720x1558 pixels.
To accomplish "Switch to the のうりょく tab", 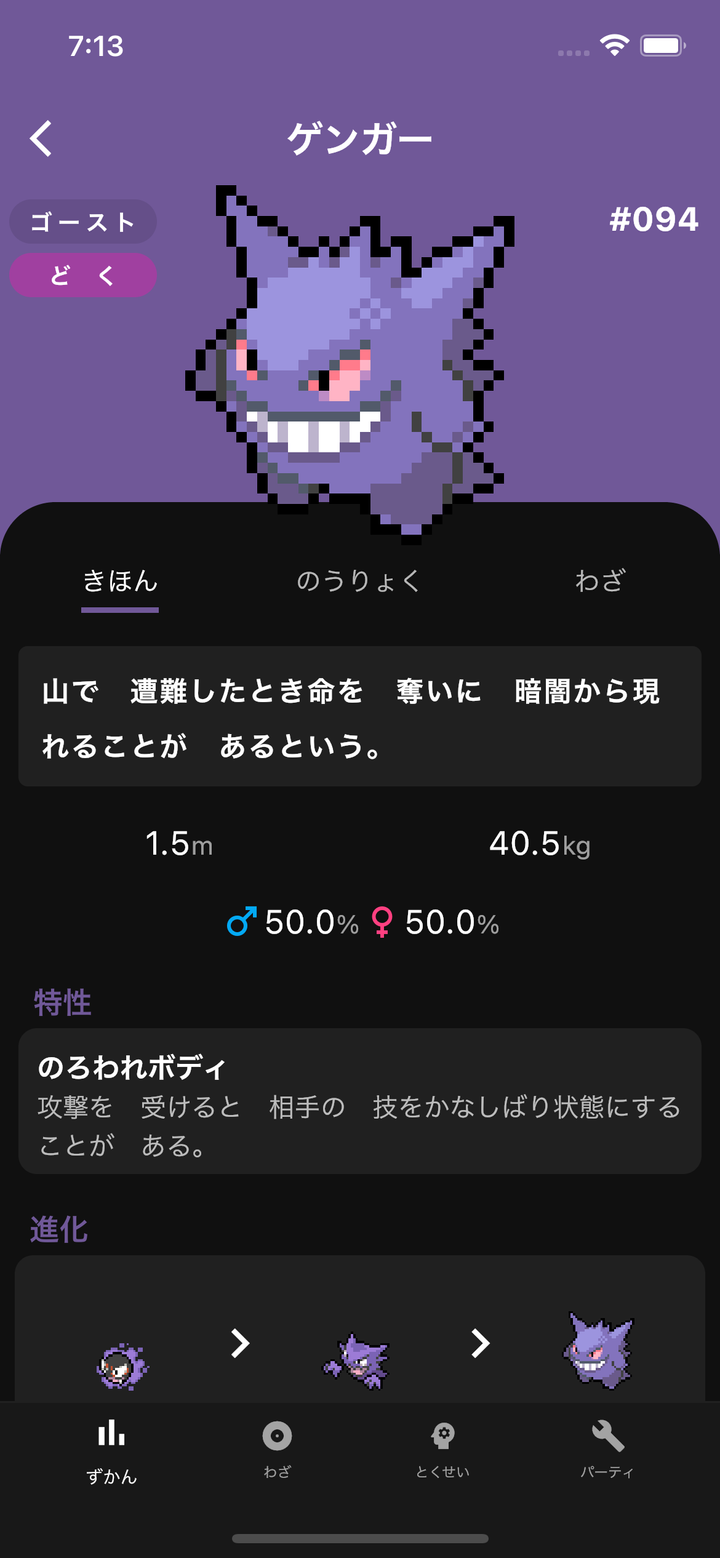I will 358,581.
